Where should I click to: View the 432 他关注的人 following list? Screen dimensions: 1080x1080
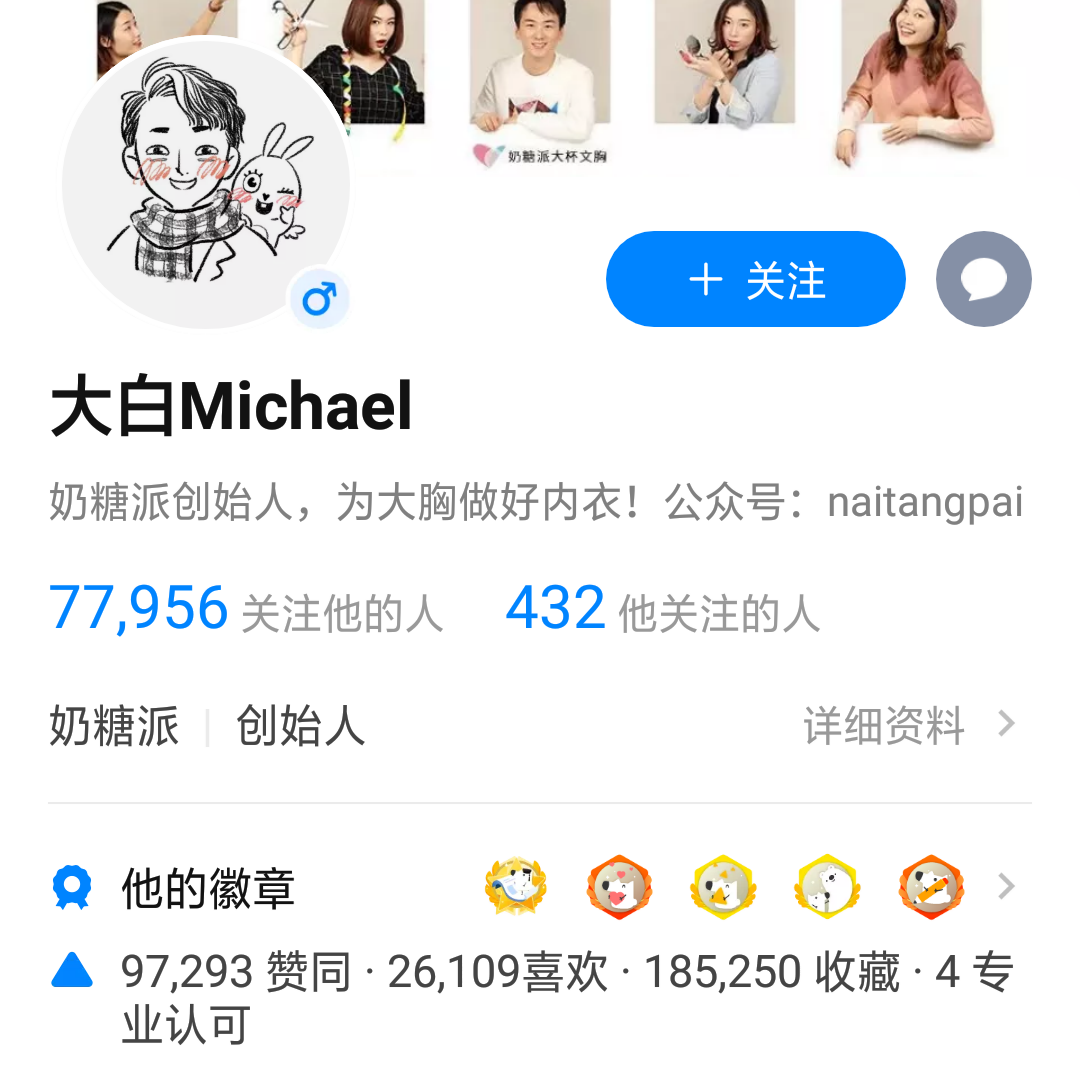coord(662,610)
